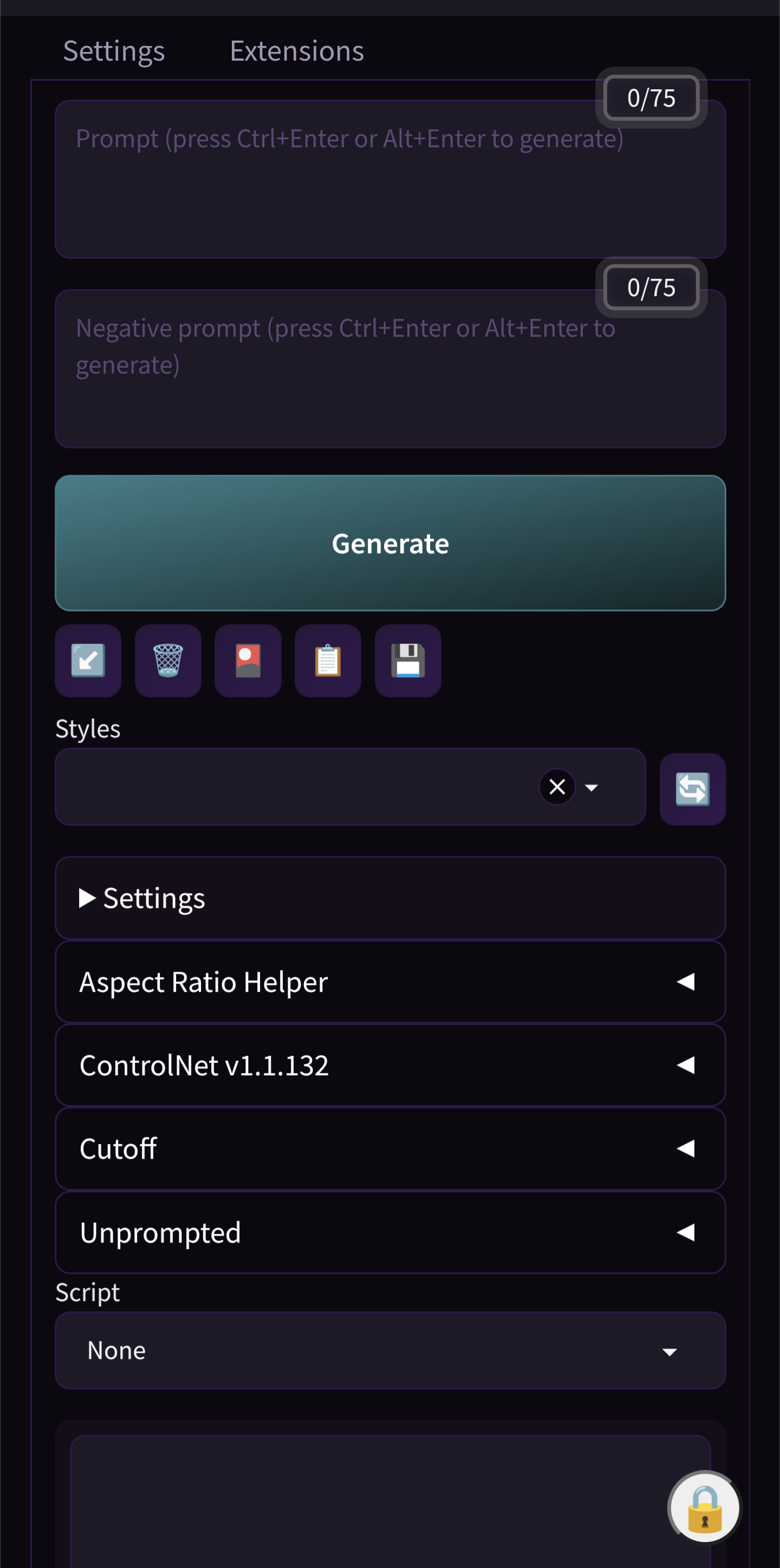
Task: Open extra networks via the card icon
Action: click(x=248, y=660)
